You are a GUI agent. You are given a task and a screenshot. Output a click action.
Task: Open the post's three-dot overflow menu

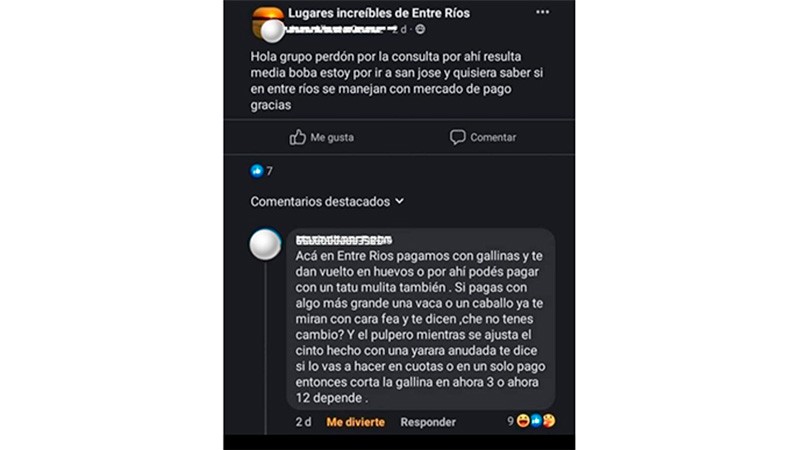[542, 12]
